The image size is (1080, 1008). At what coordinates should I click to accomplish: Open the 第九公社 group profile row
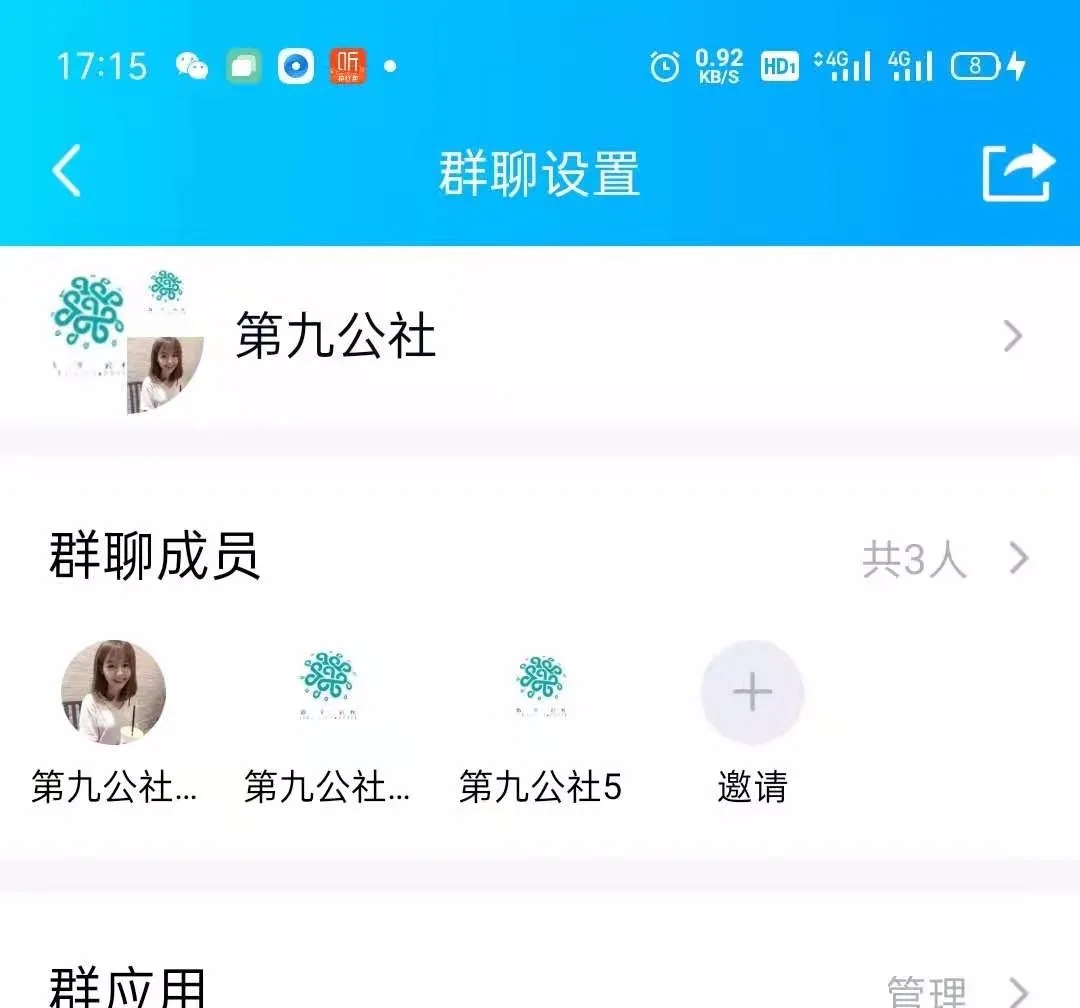point(540,336)
